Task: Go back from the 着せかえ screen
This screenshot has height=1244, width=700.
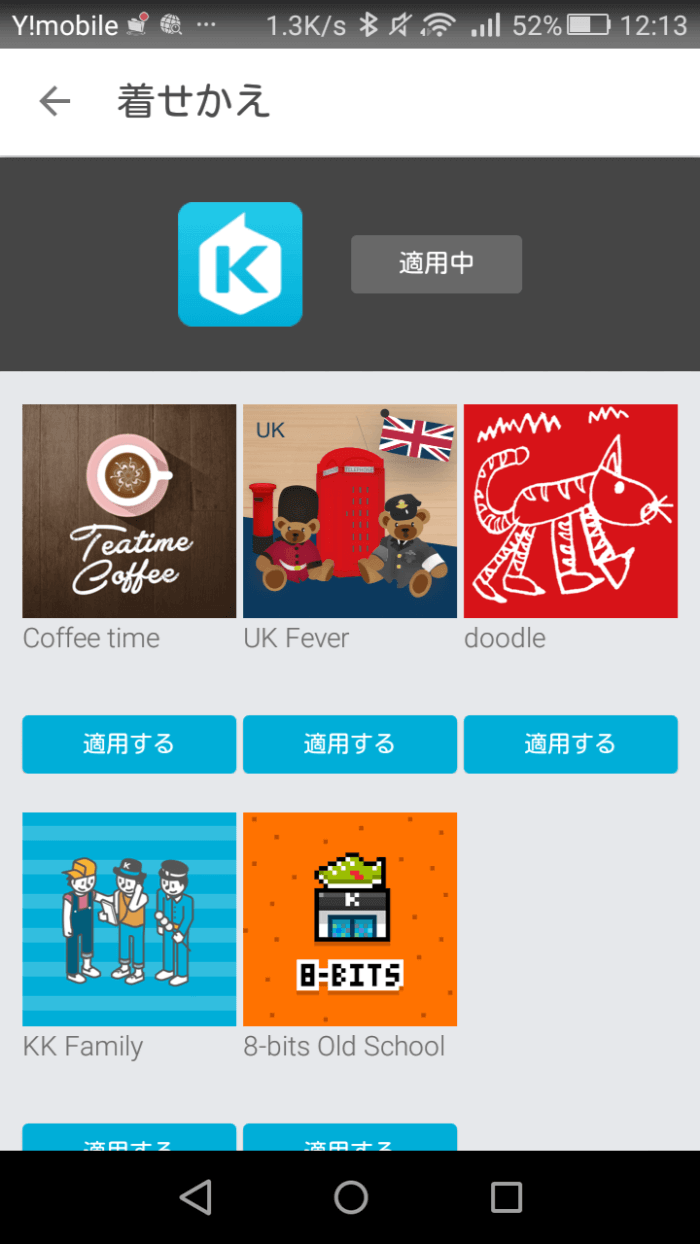Action: (x=55, y=101)
